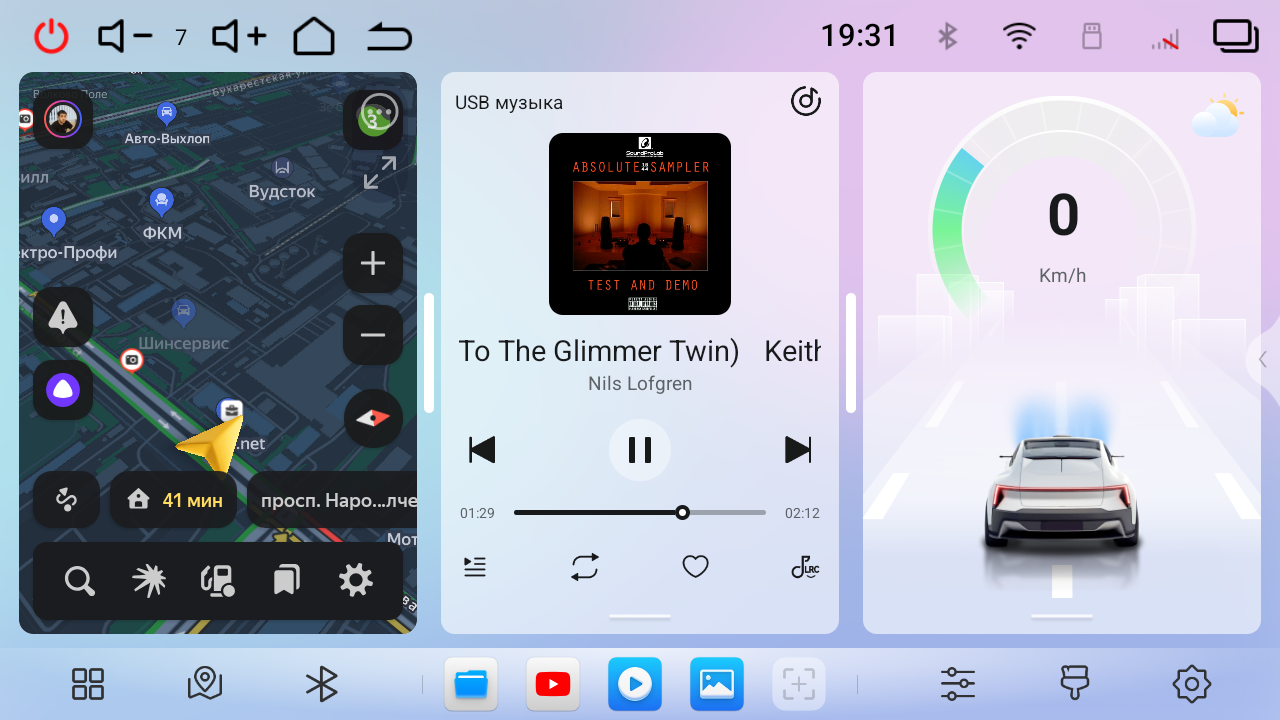Open the gallery app in the dock
This screenshot has width=1280, height=720.
click(717, 684)
